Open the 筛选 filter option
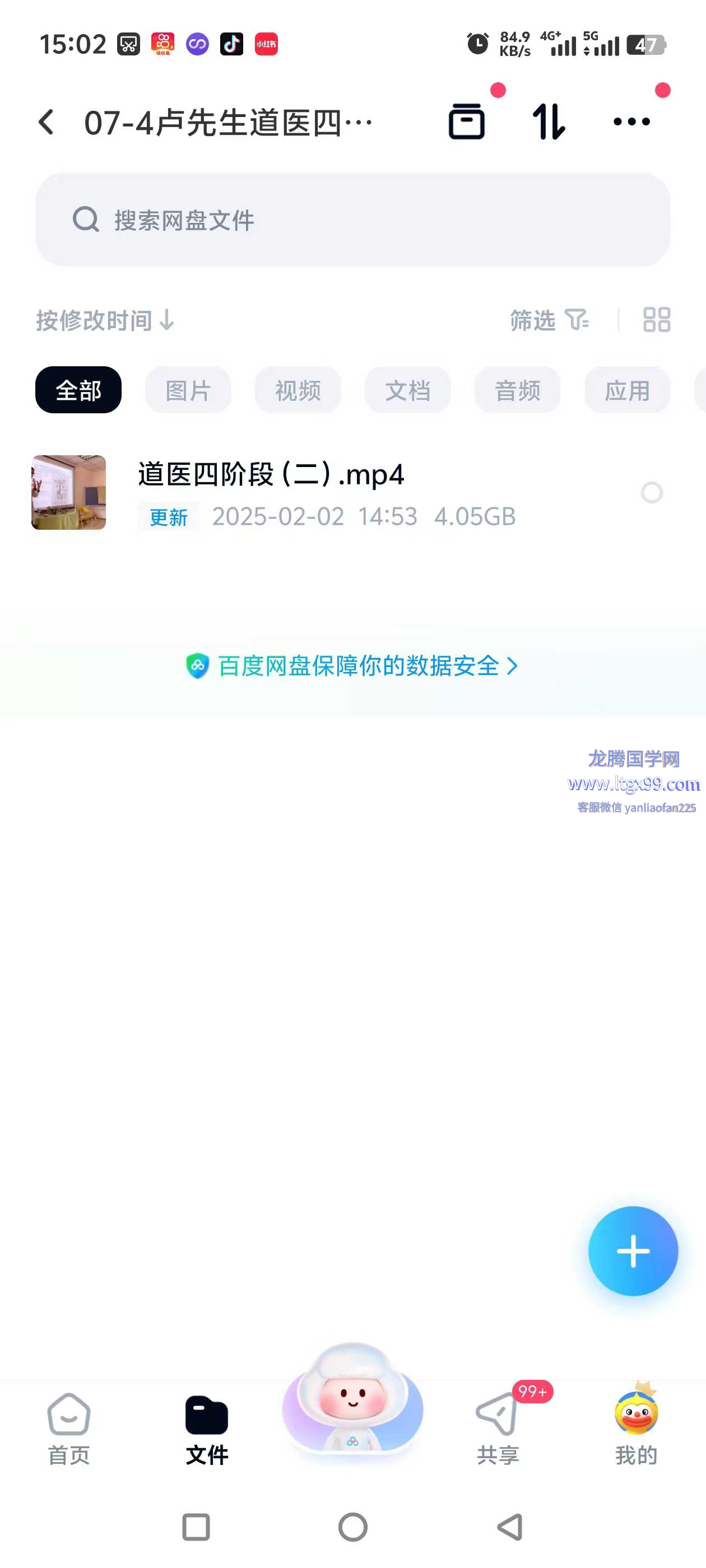Image resolution: width=706 pixels, height=1568 pixels. click(x=548, y=320)
